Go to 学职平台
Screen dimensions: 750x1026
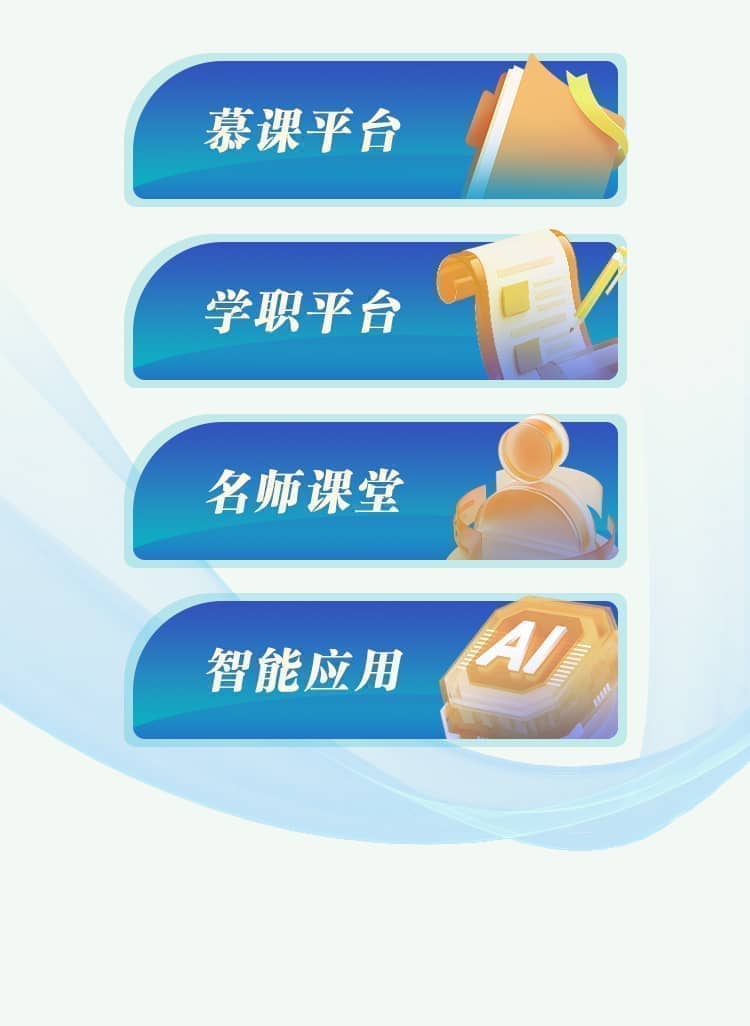(375, 310)
